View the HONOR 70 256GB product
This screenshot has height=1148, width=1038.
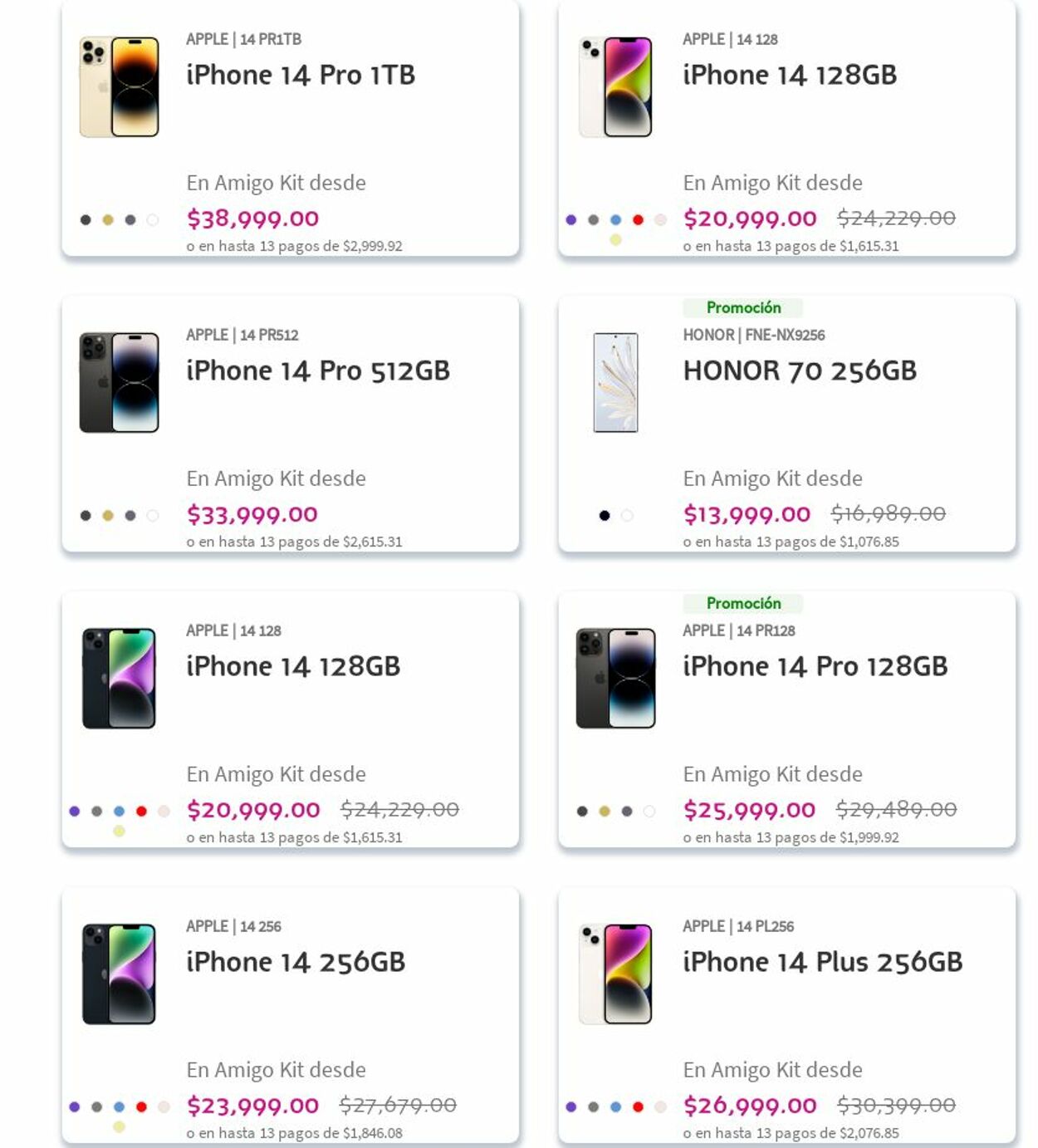point(799,371)
